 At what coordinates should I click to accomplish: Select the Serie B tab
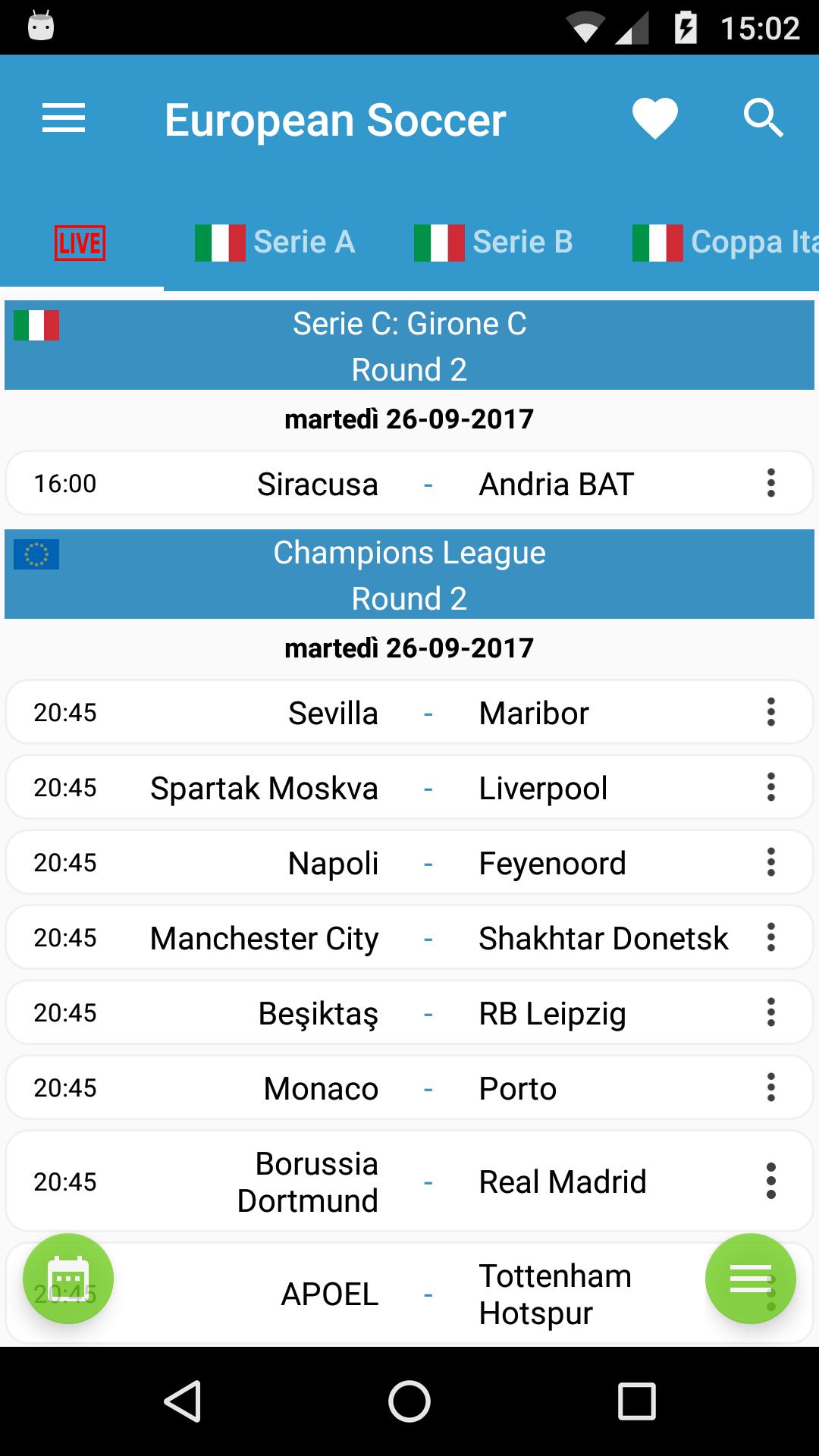[494, 243]
